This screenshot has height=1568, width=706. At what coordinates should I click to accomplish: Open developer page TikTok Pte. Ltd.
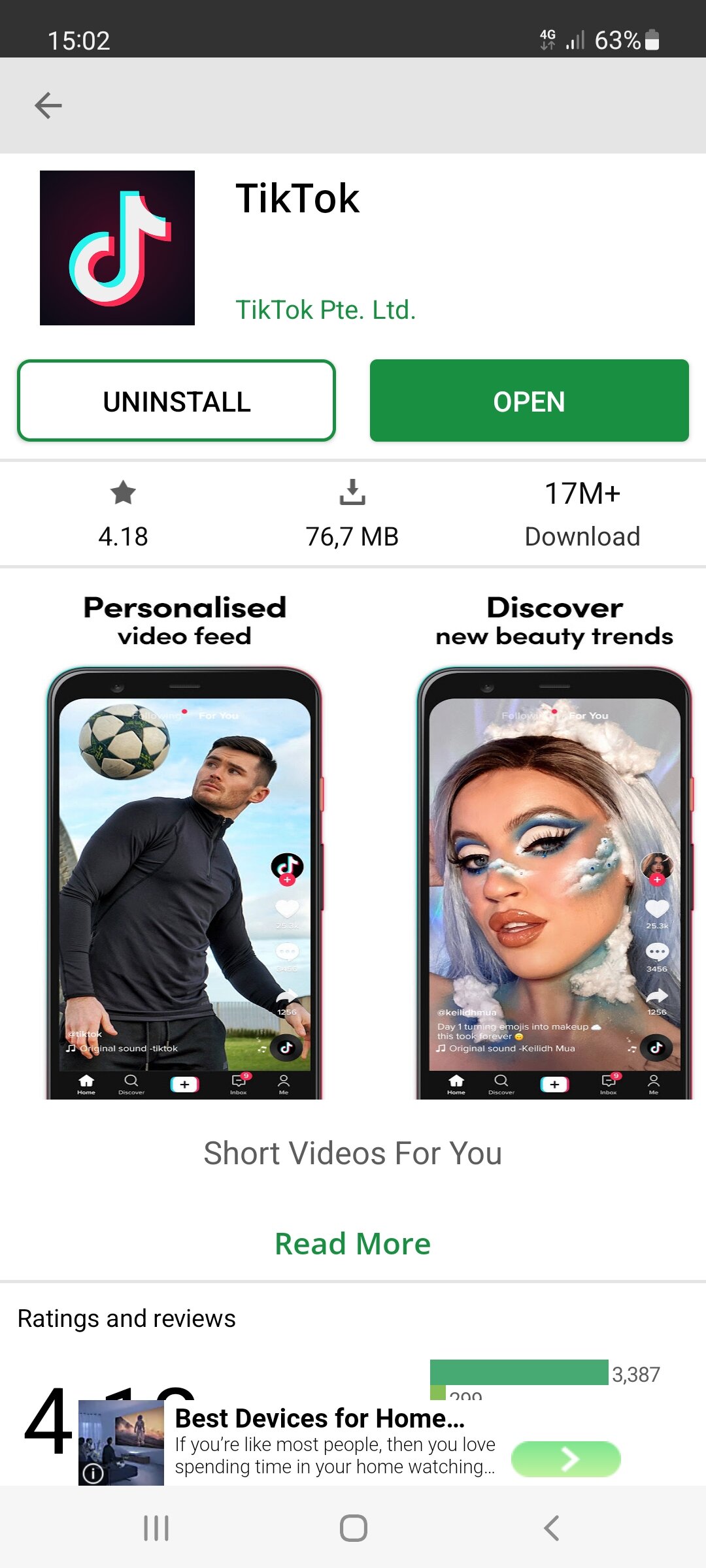(326, 310)
